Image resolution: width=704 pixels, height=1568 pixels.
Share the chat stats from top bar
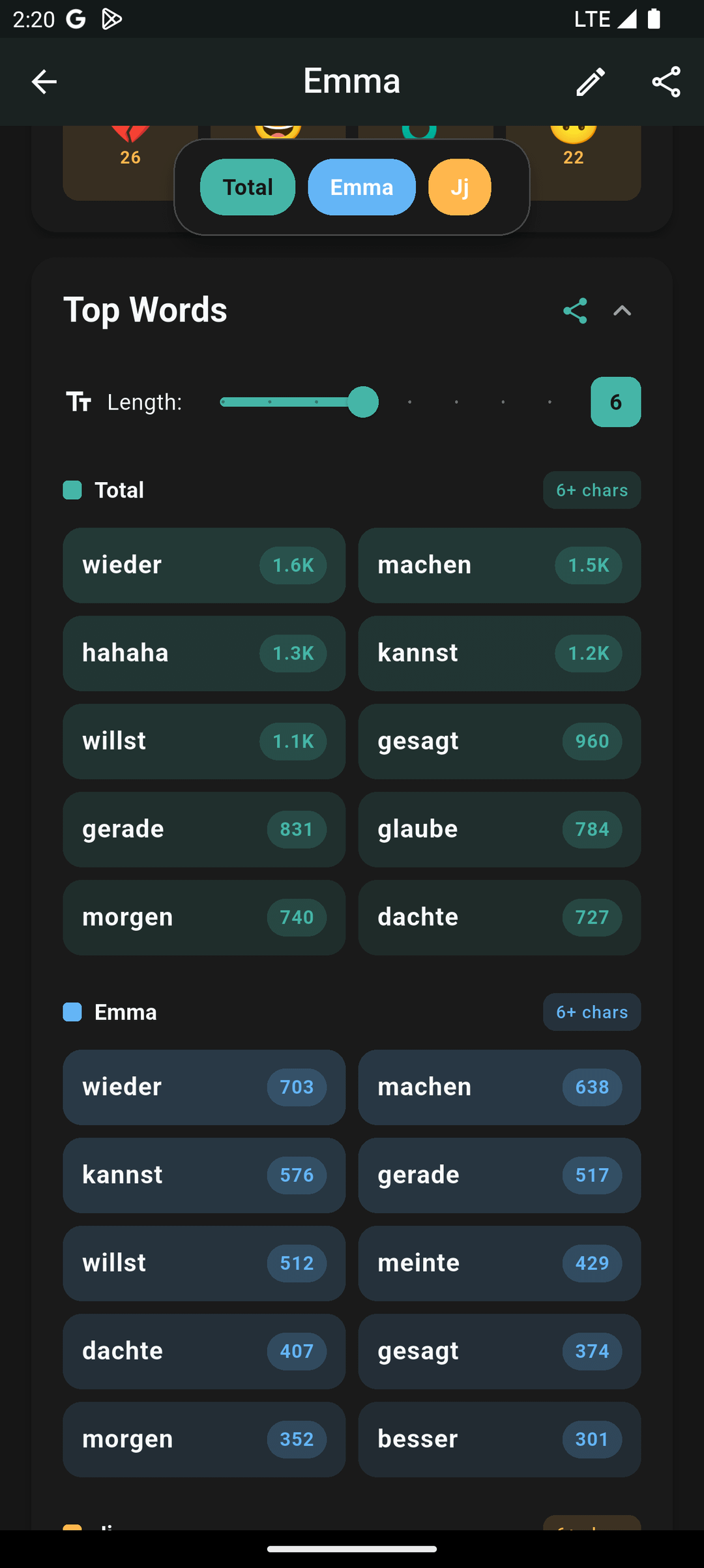666,82
